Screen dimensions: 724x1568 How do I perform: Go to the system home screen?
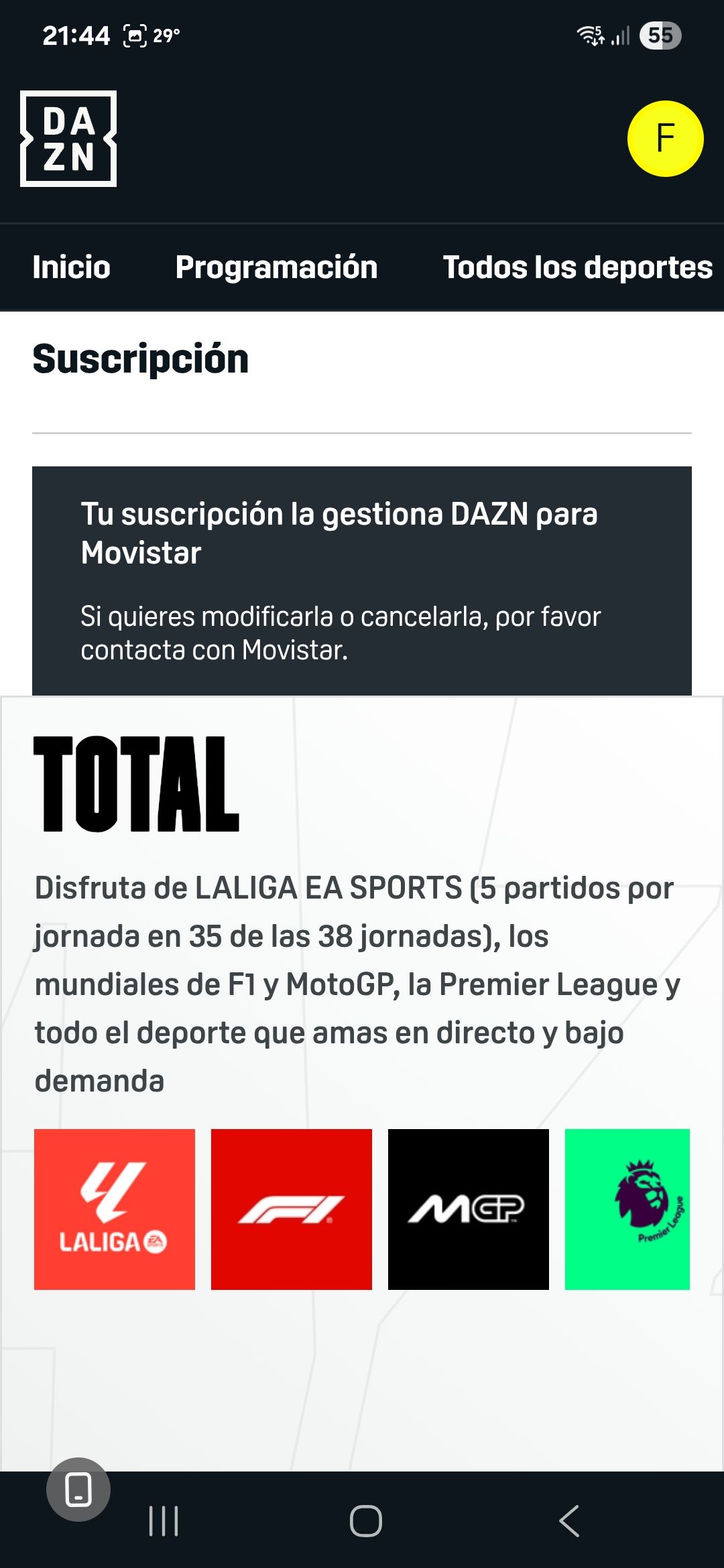pos(366,1520)
